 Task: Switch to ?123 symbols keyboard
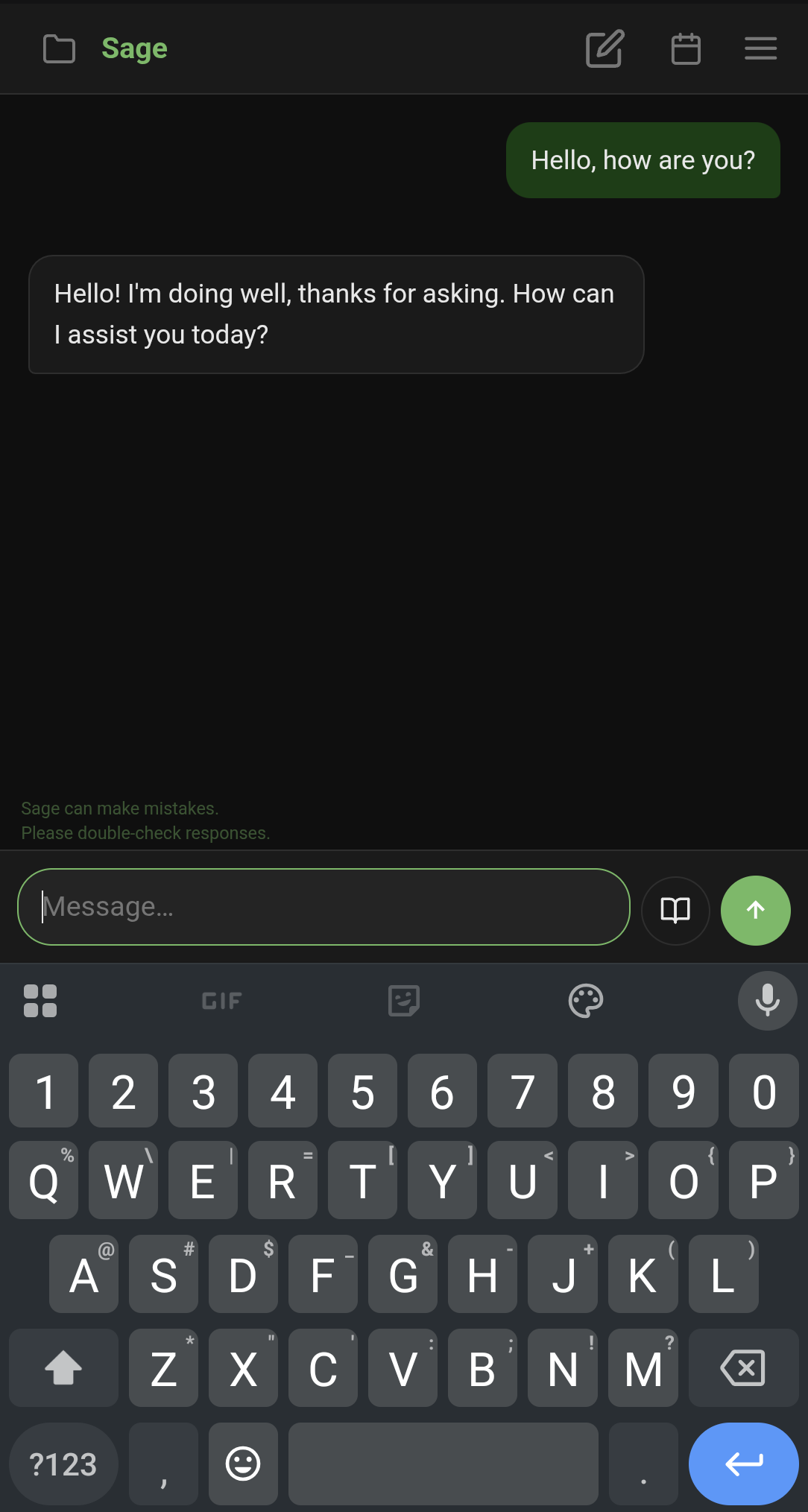click(63, 1464)
